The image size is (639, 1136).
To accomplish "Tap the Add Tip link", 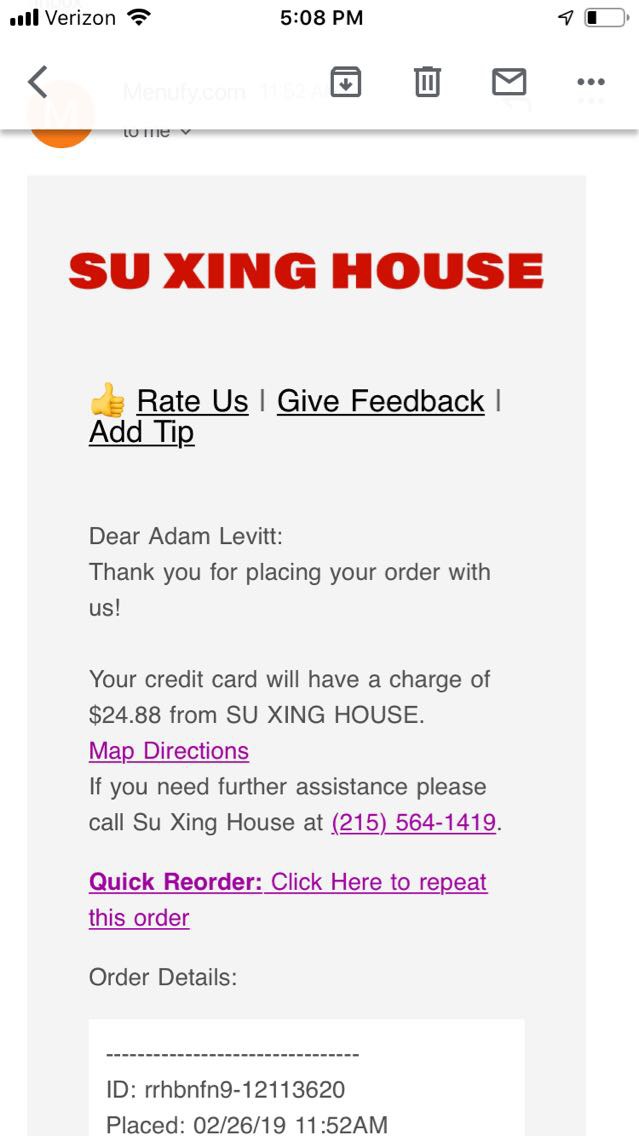I will [141, 432].
